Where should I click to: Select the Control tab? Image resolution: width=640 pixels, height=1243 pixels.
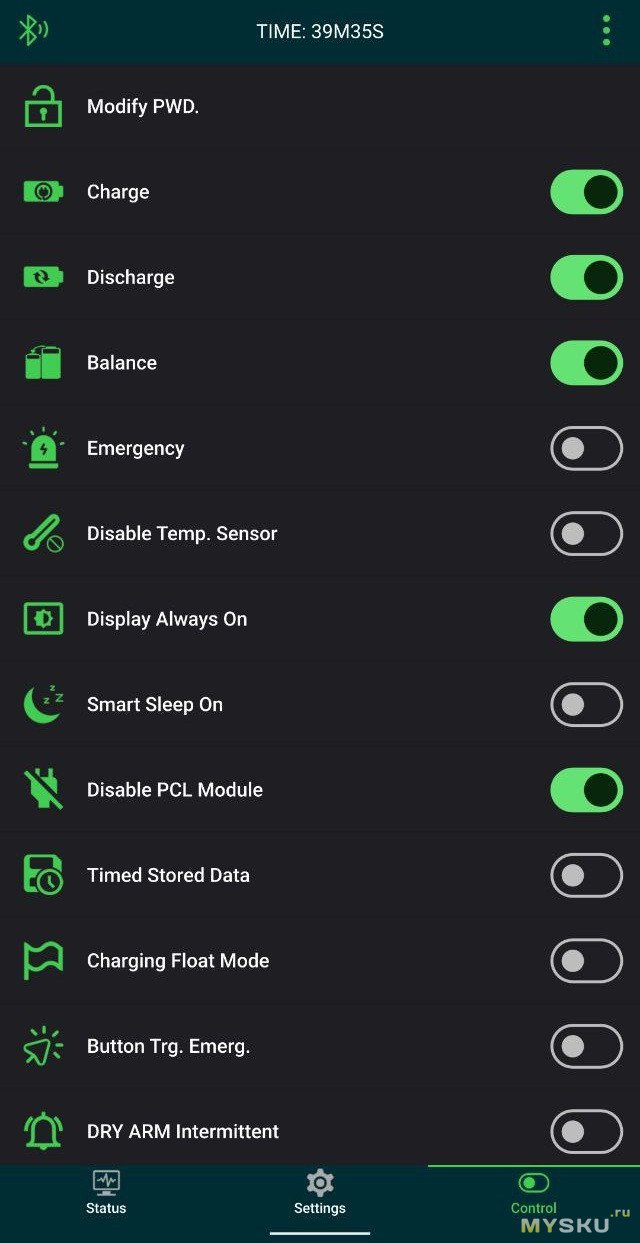point(533,1193)
